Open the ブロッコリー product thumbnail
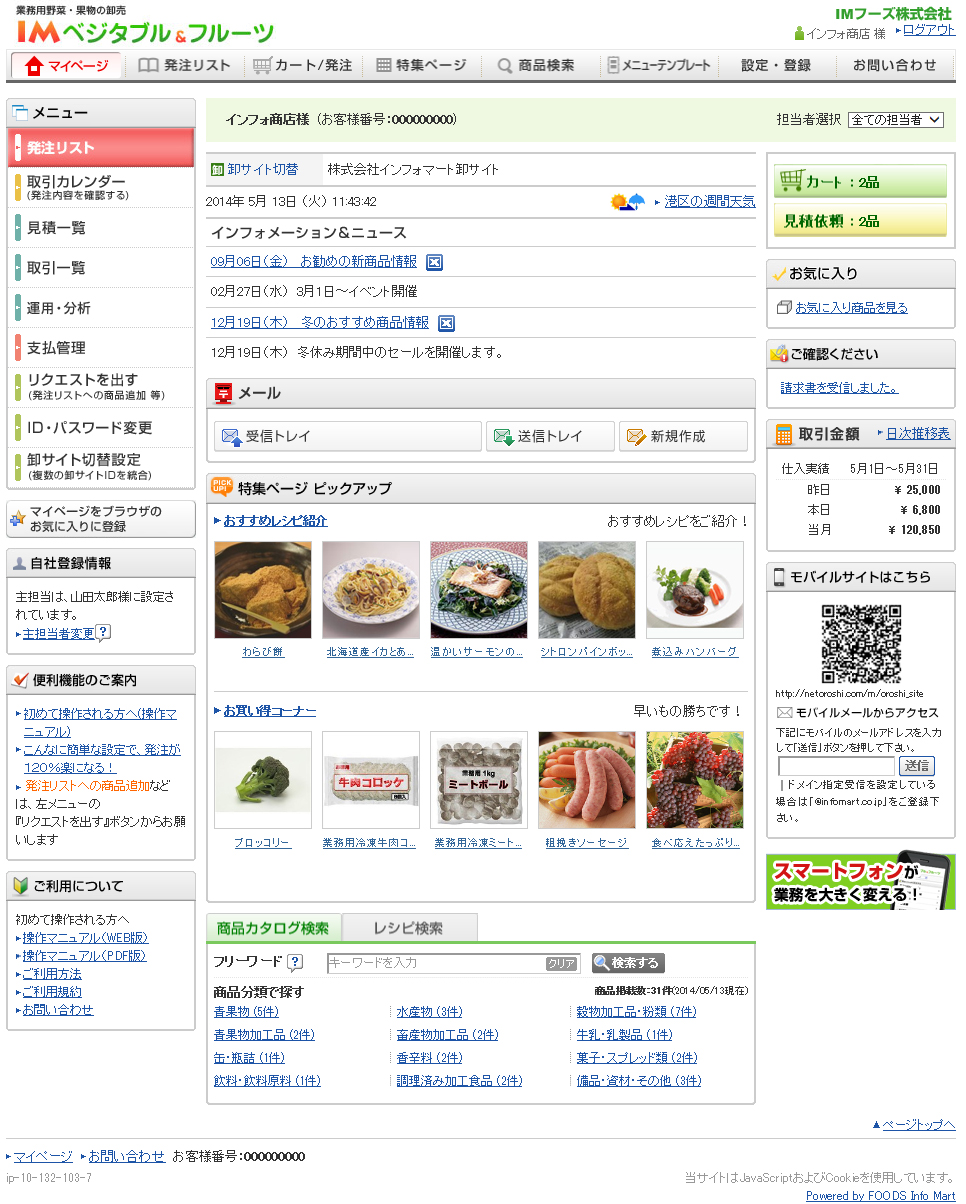 (263, 780)
